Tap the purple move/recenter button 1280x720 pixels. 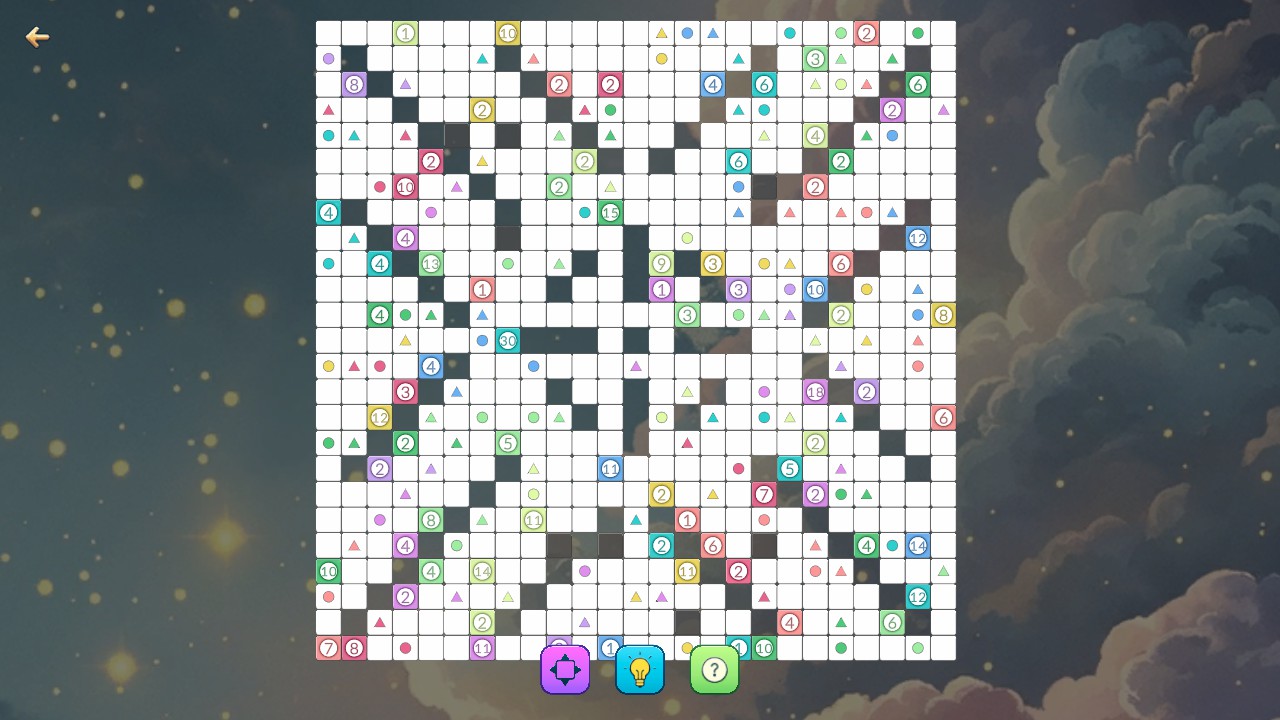[565, 669]
